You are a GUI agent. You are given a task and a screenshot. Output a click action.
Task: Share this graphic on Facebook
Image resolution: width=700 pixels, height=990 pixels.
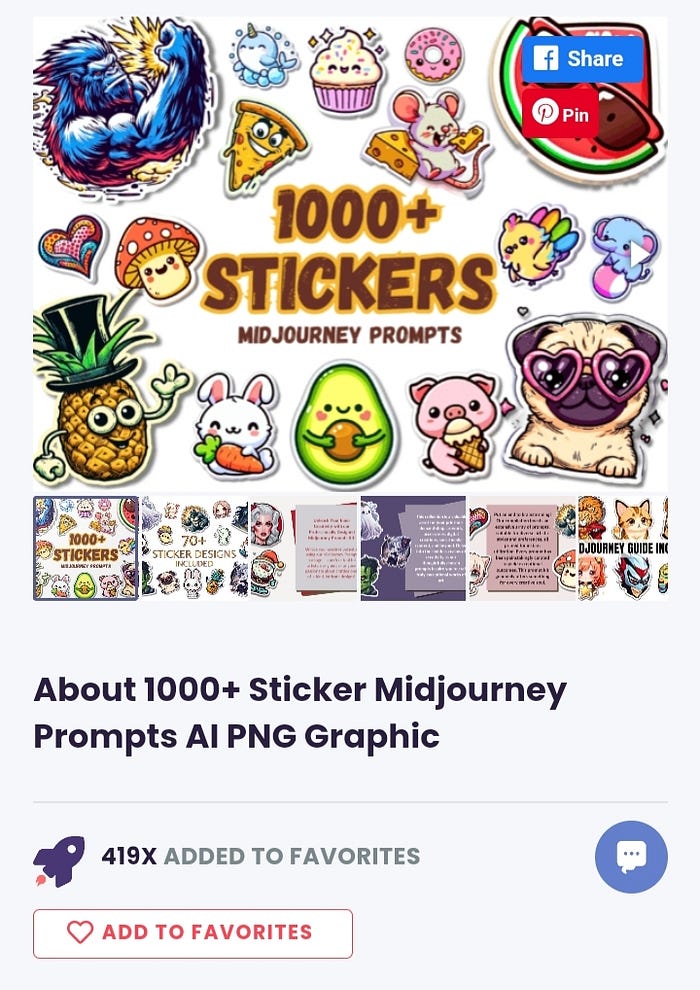click(x=582, y=59)
